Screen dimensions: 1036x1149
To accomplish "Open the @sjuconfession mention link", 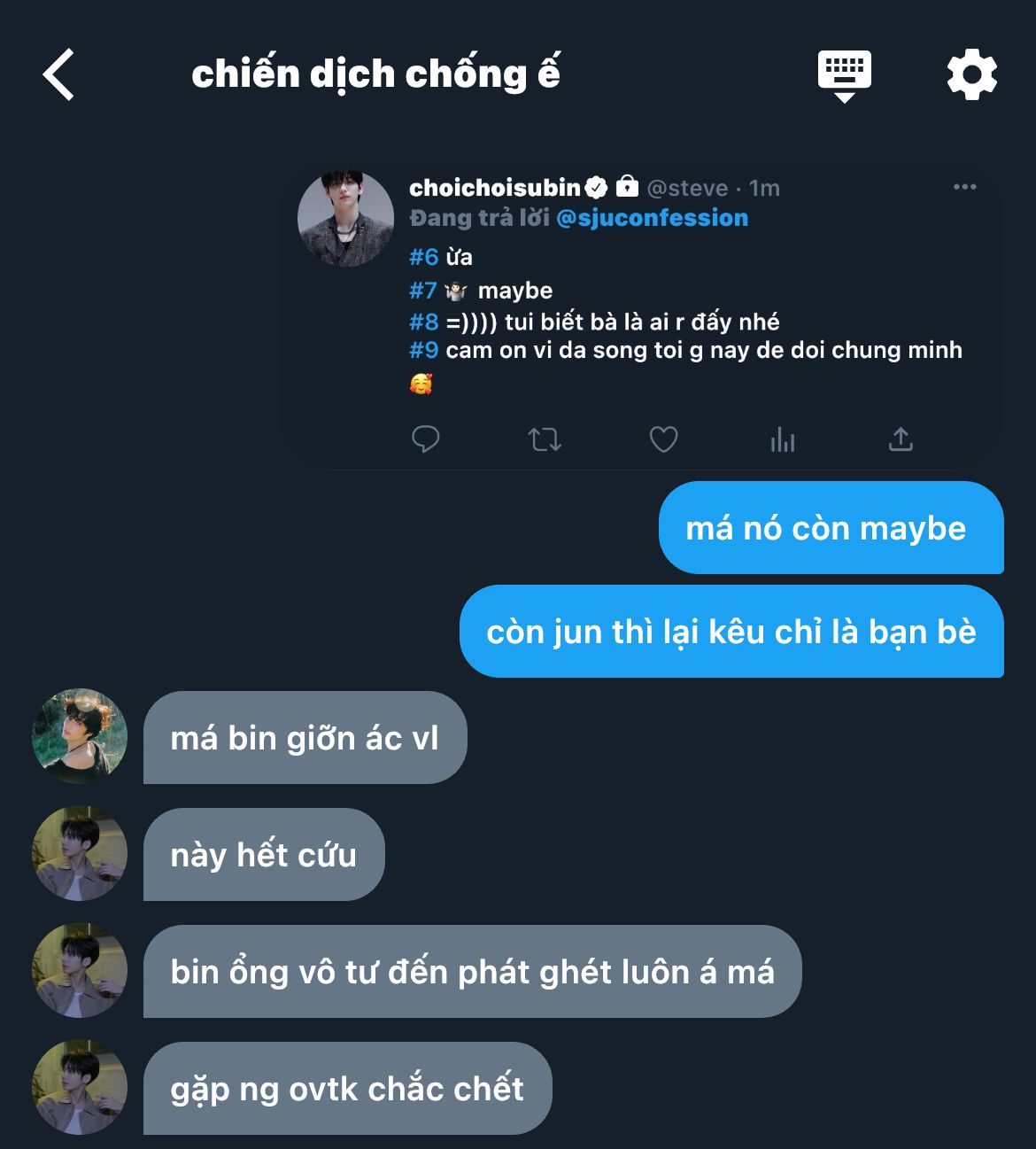I will (x=652, y=218).
